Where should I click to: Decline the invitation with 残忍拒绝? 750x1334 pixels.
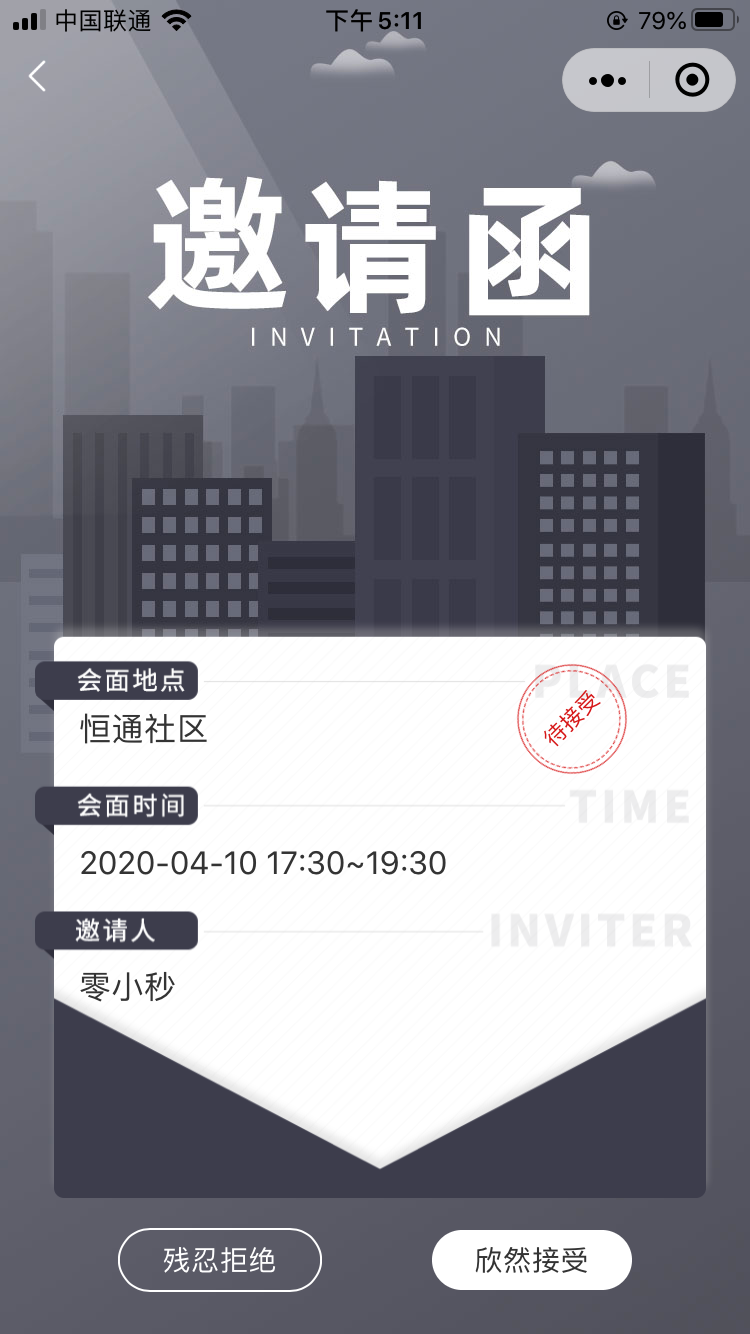click(220, 1260)
